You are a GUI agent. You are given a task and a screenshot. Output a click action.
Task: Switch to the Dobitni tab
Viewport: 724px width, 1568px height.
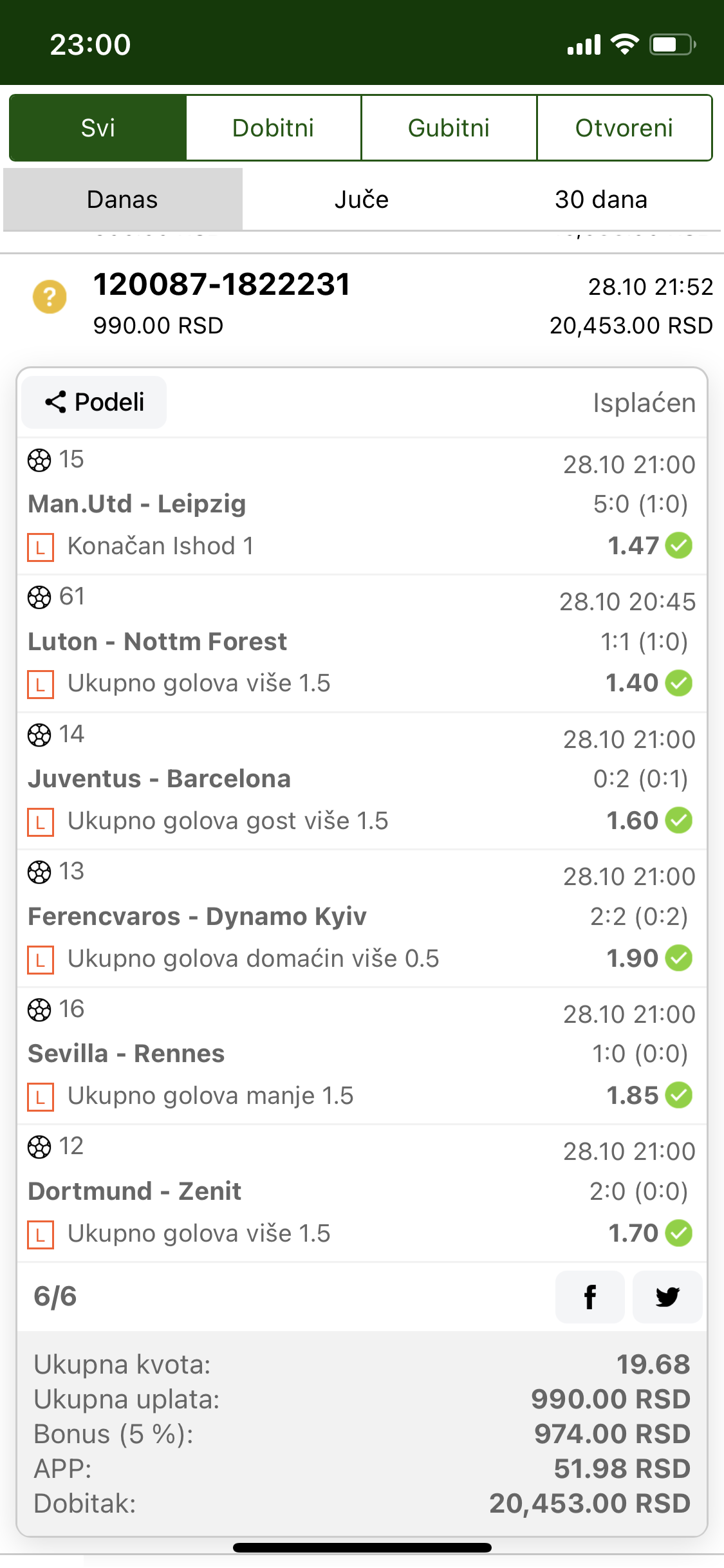point(274,127)
